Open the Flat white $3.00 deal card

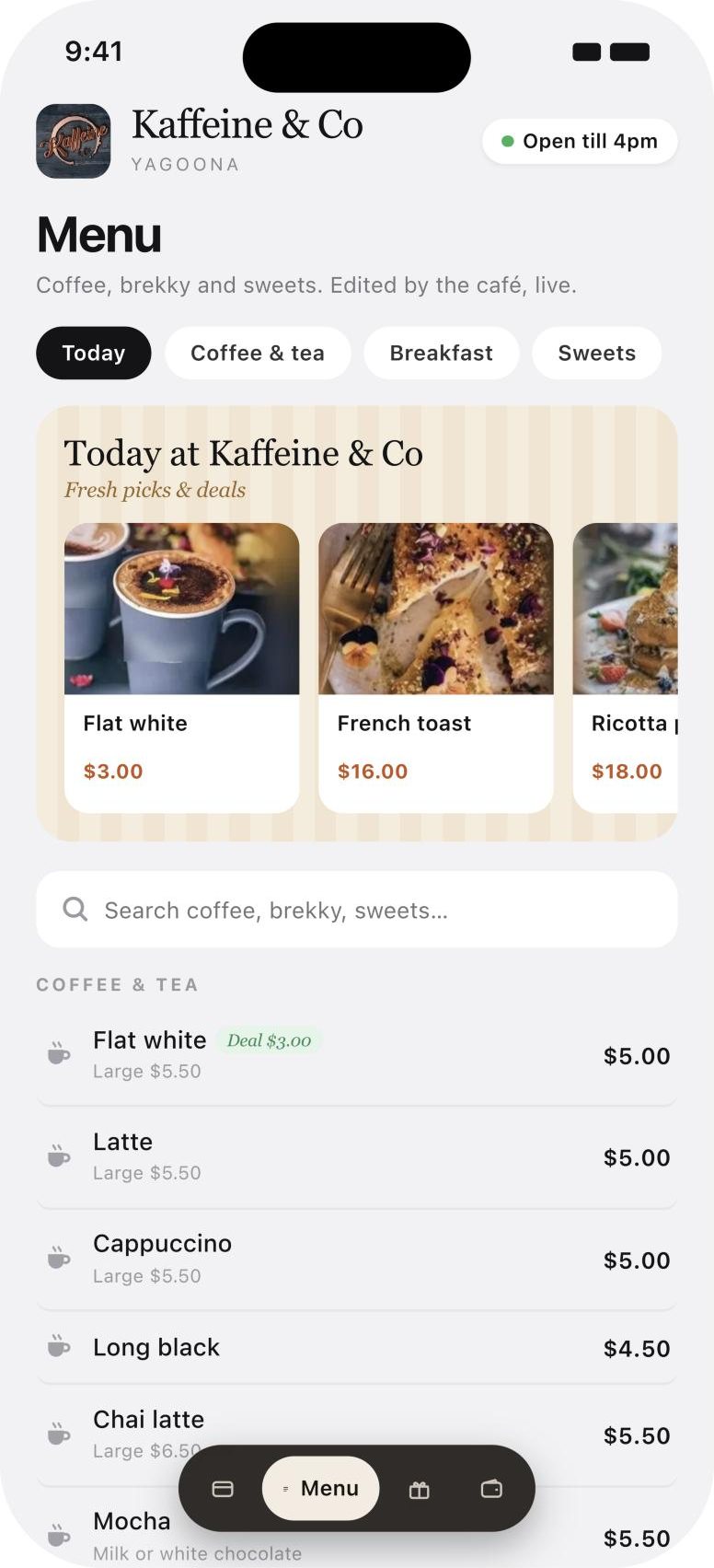coord(182,668)
